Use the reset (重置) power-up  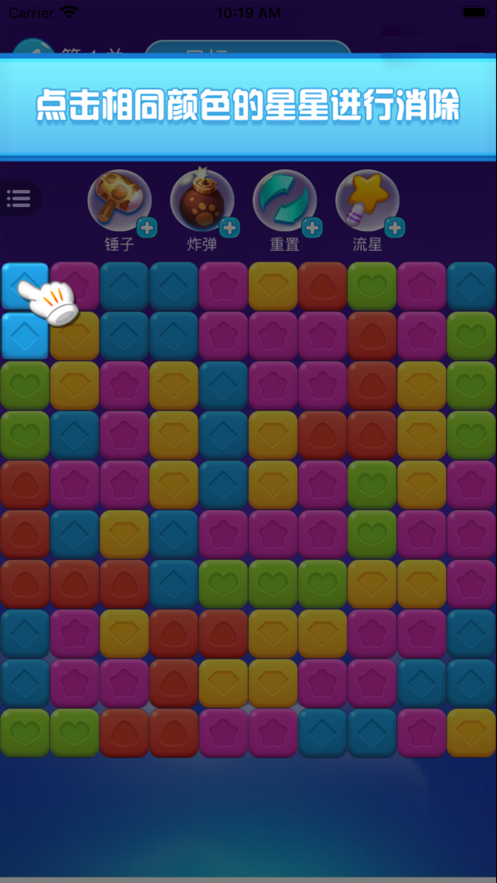[285, 202]
